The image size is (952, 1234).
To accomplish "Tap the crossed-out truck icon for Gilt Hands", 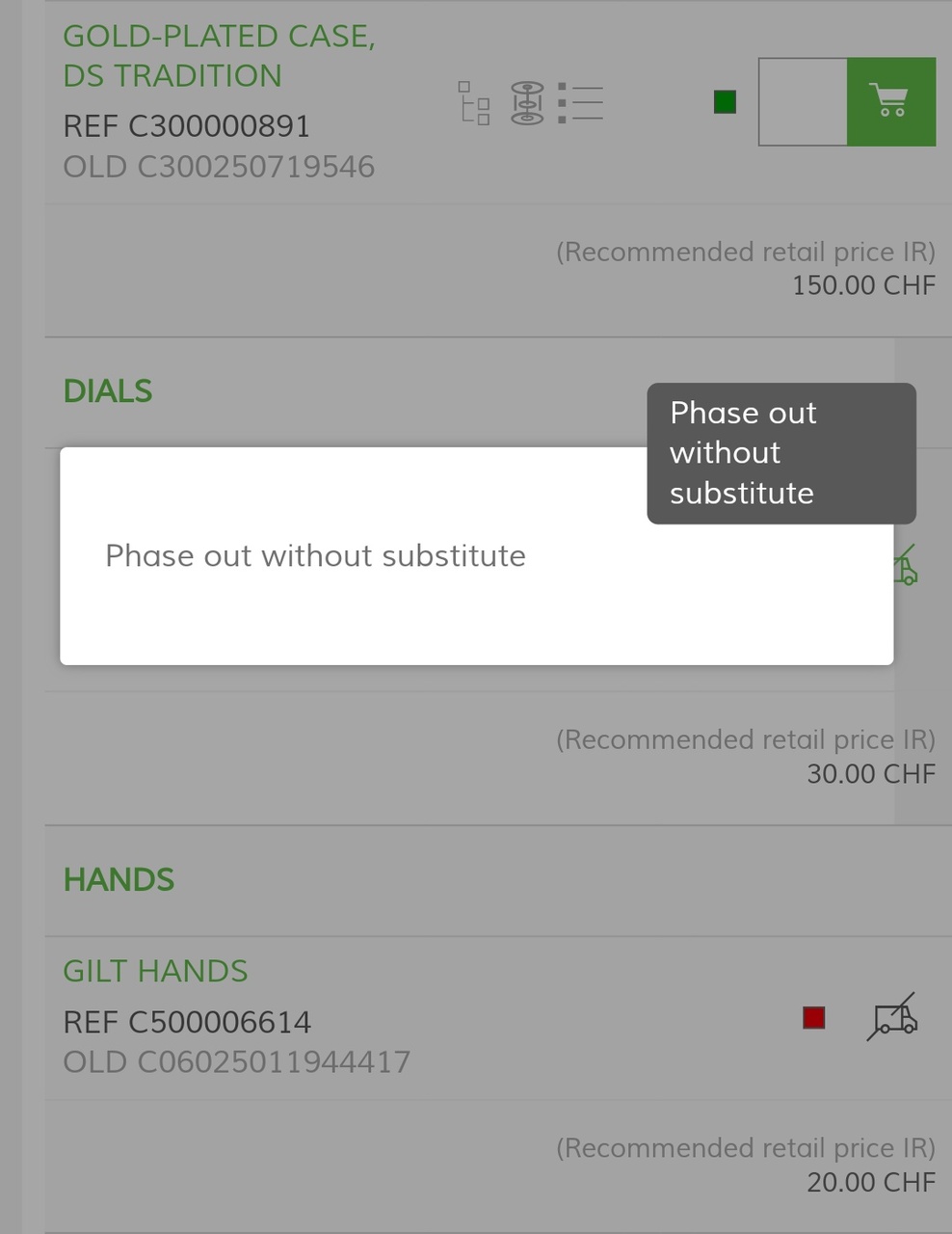I will click(x=893, y=1017).
